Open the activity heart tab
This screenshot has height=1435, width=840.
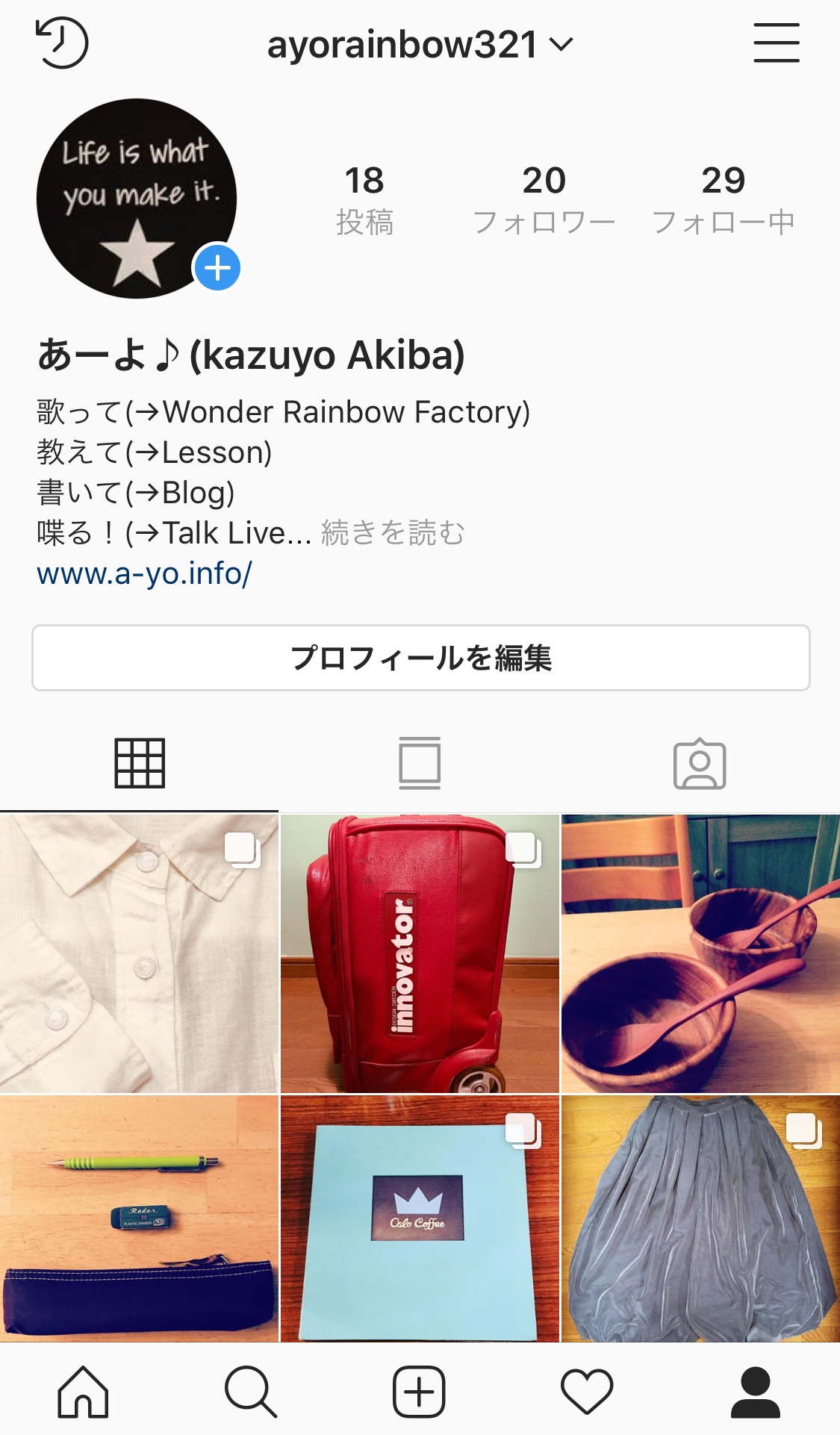587,1392
